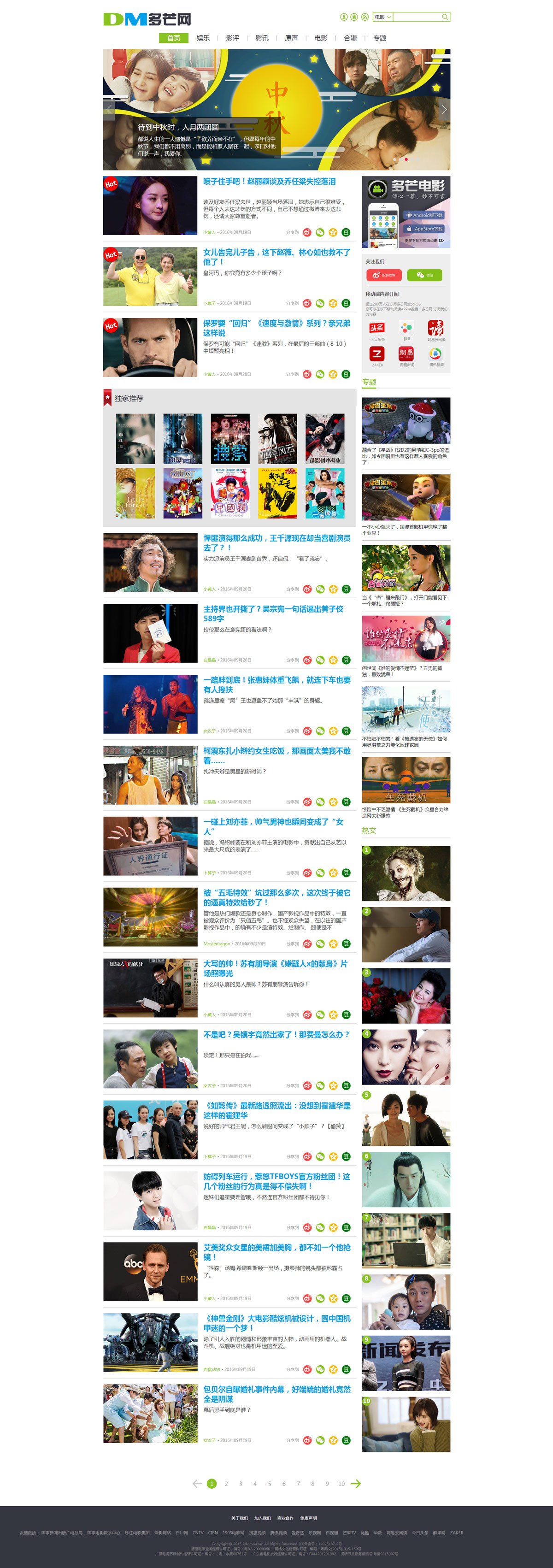Open article about 赵丽颖谈及乔任梁

(269, 182)
